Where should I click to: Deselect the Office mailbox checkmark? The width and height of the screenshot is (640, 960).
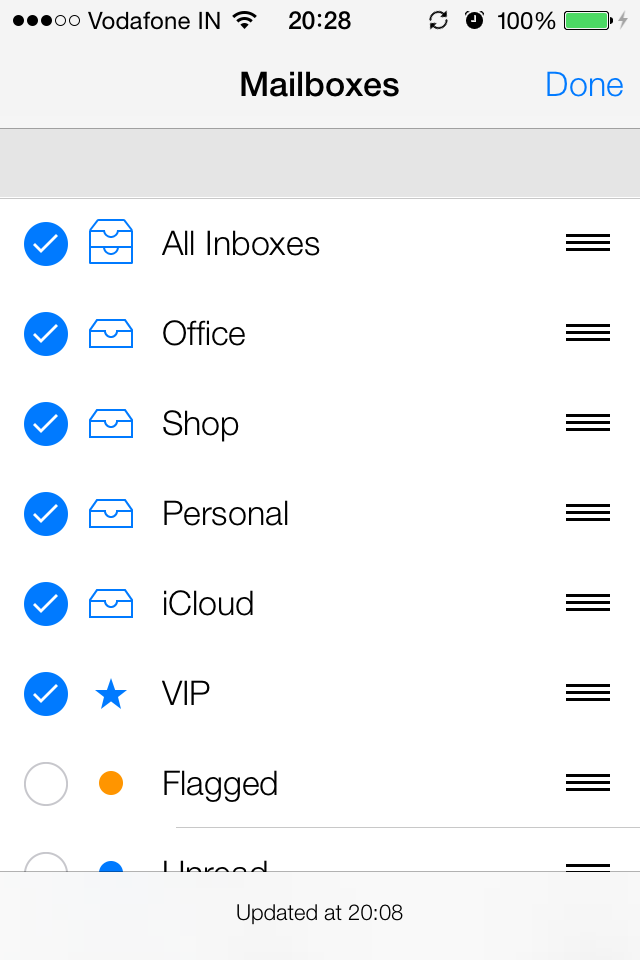click(46, 334)
